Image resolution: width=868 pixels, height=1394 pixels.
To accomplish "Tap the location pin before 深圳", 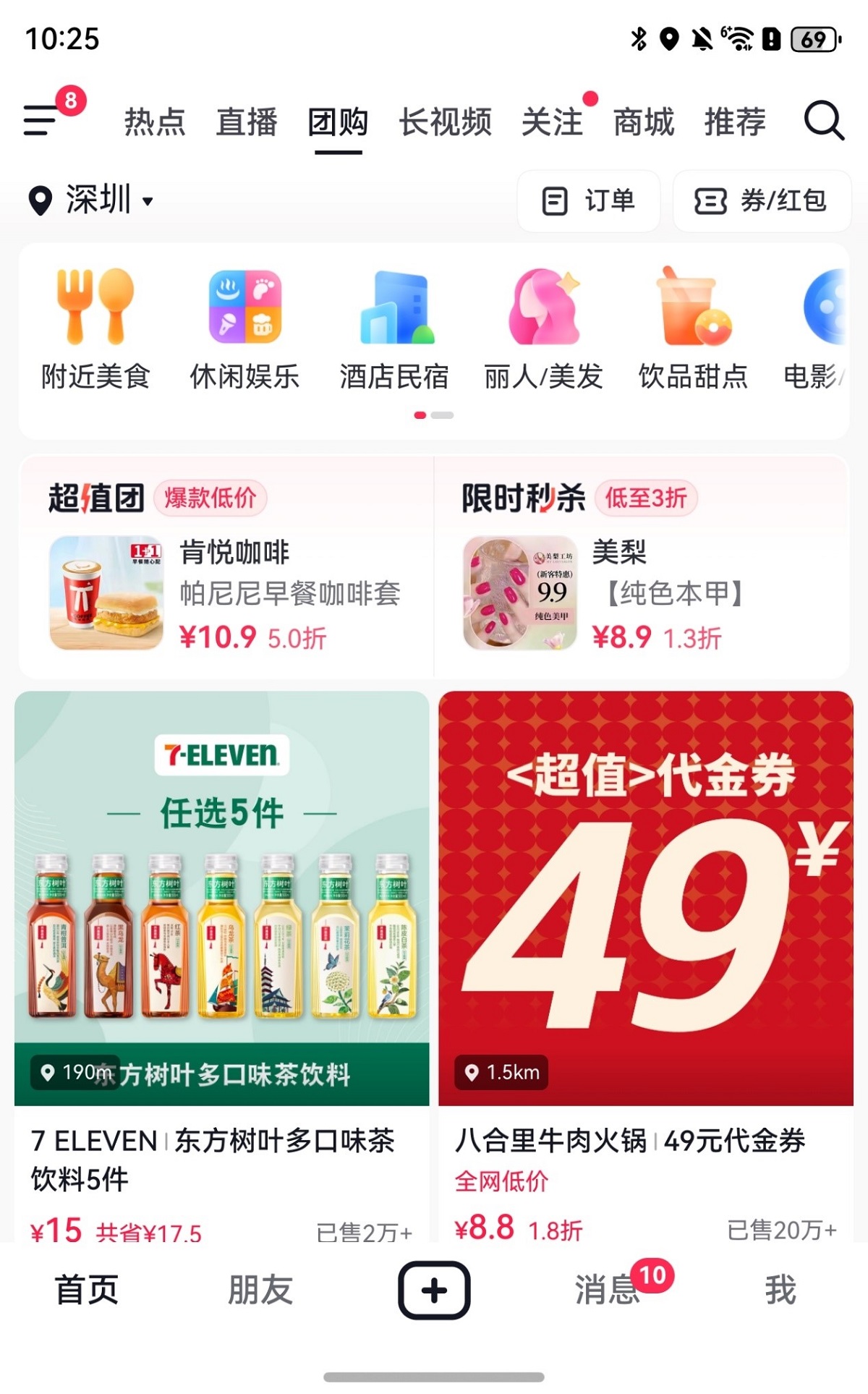I will 40,202.
